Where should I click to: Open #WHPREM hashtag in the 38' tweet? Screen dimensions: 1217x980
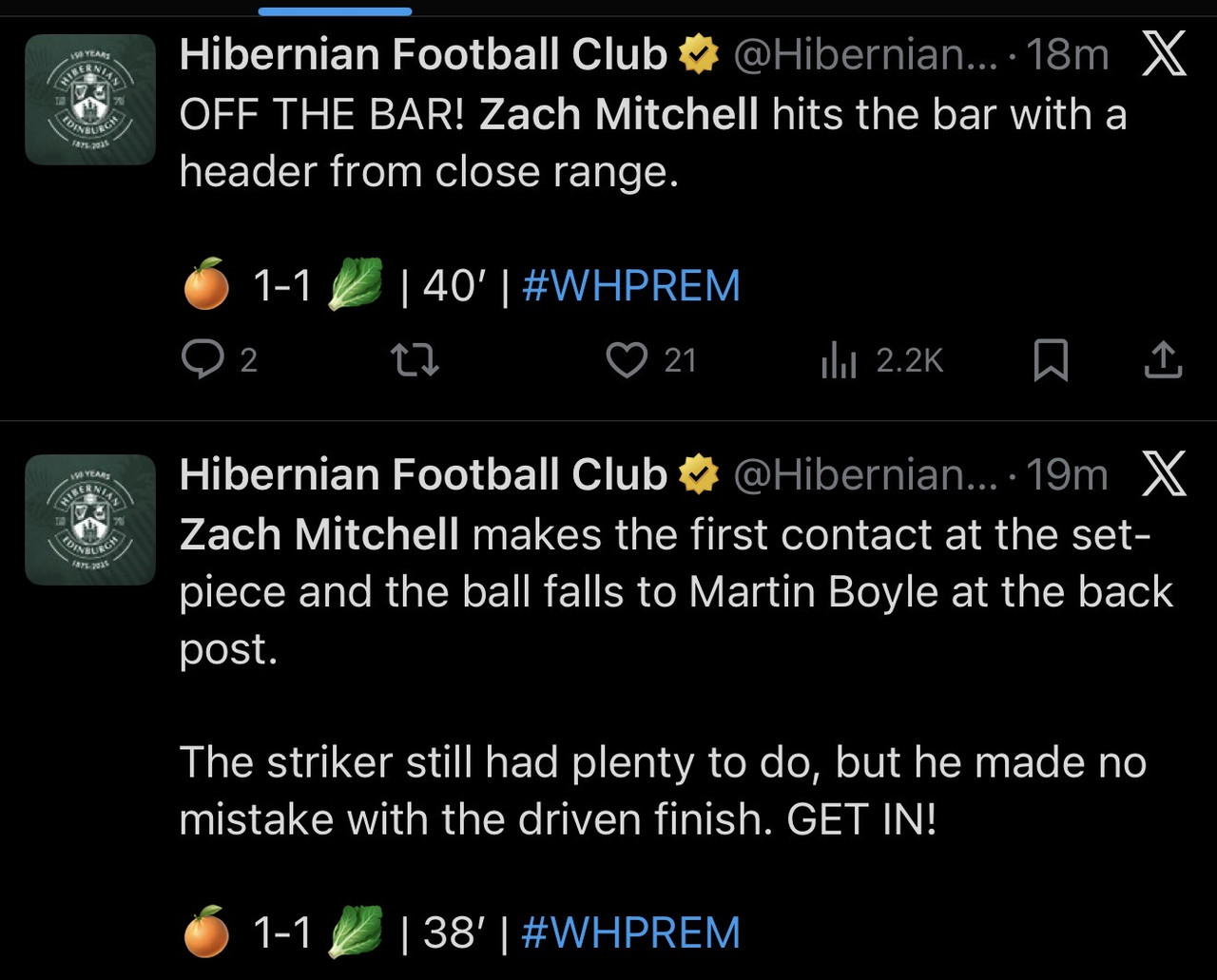(630, 932)
